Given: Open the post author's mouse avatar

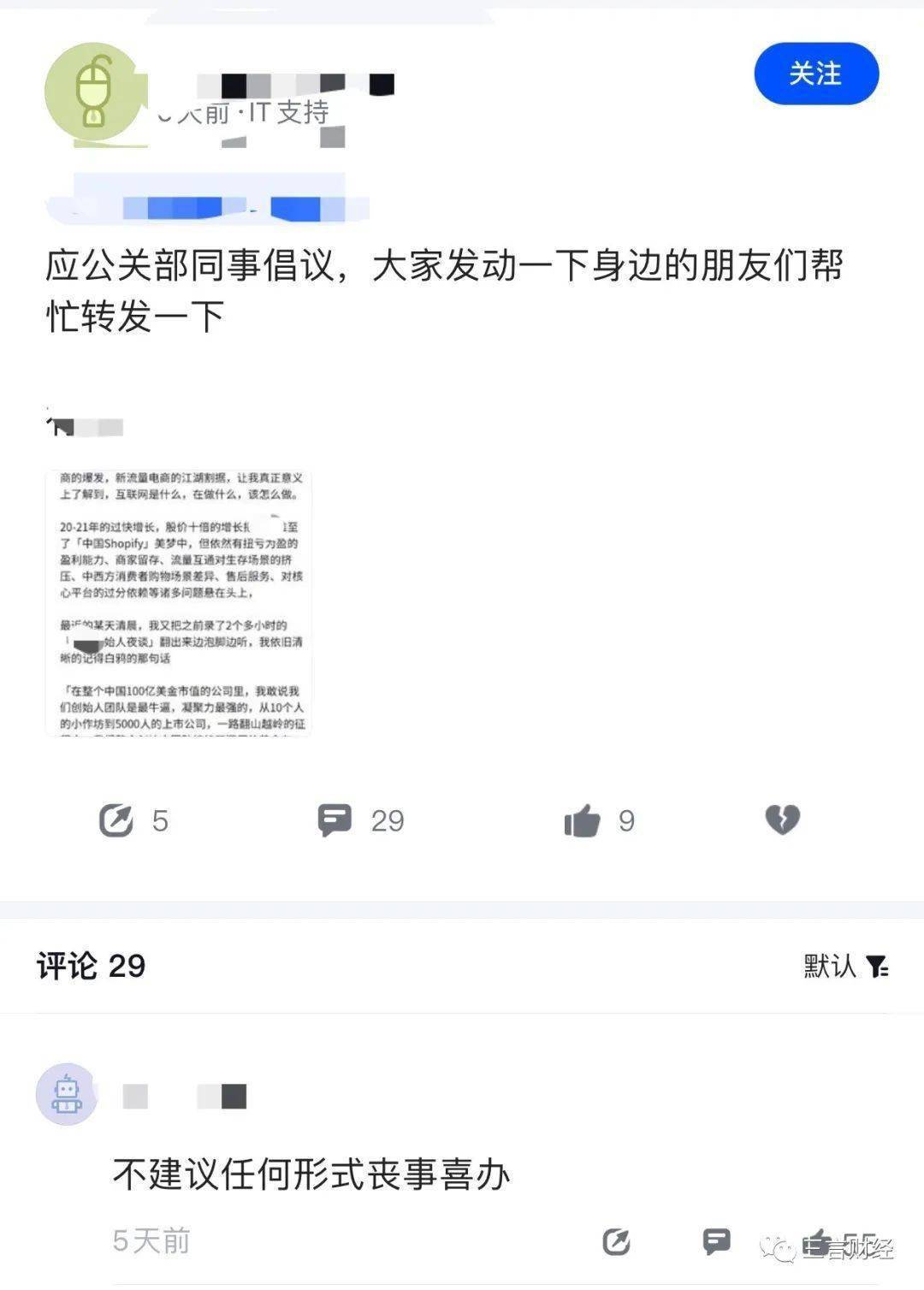Looking at the screenshot, I should [94, 92].
